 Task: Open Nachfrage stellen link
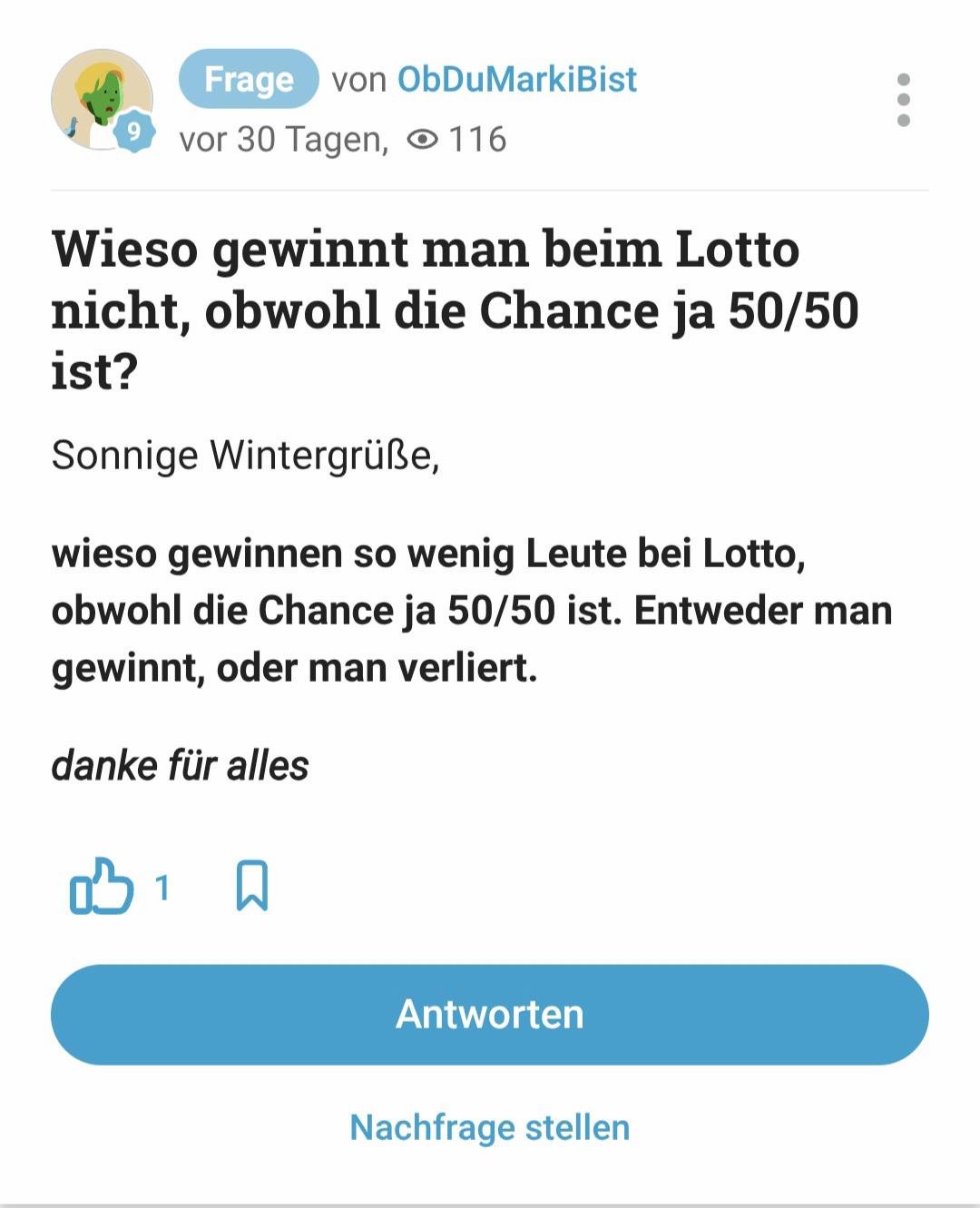coord(490,1128)
